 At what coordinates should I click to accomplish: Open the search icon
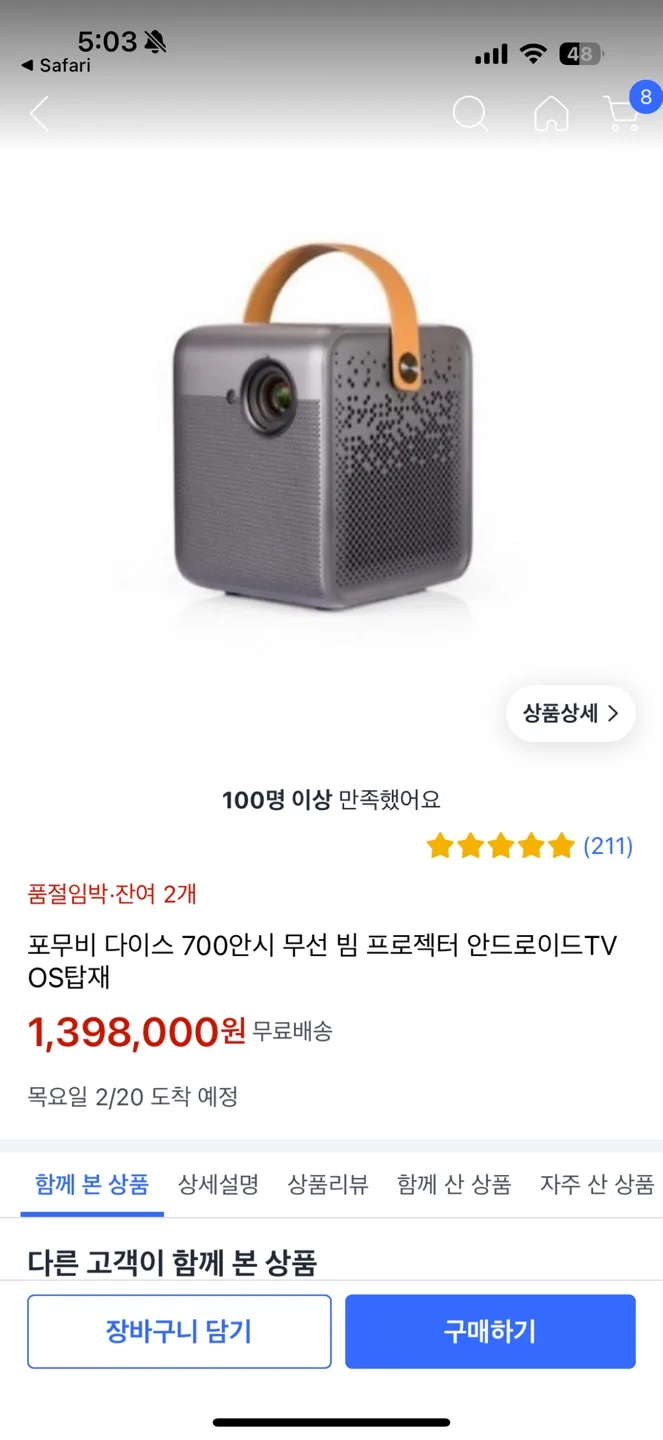pyautogui.click(x=470, y=114)
